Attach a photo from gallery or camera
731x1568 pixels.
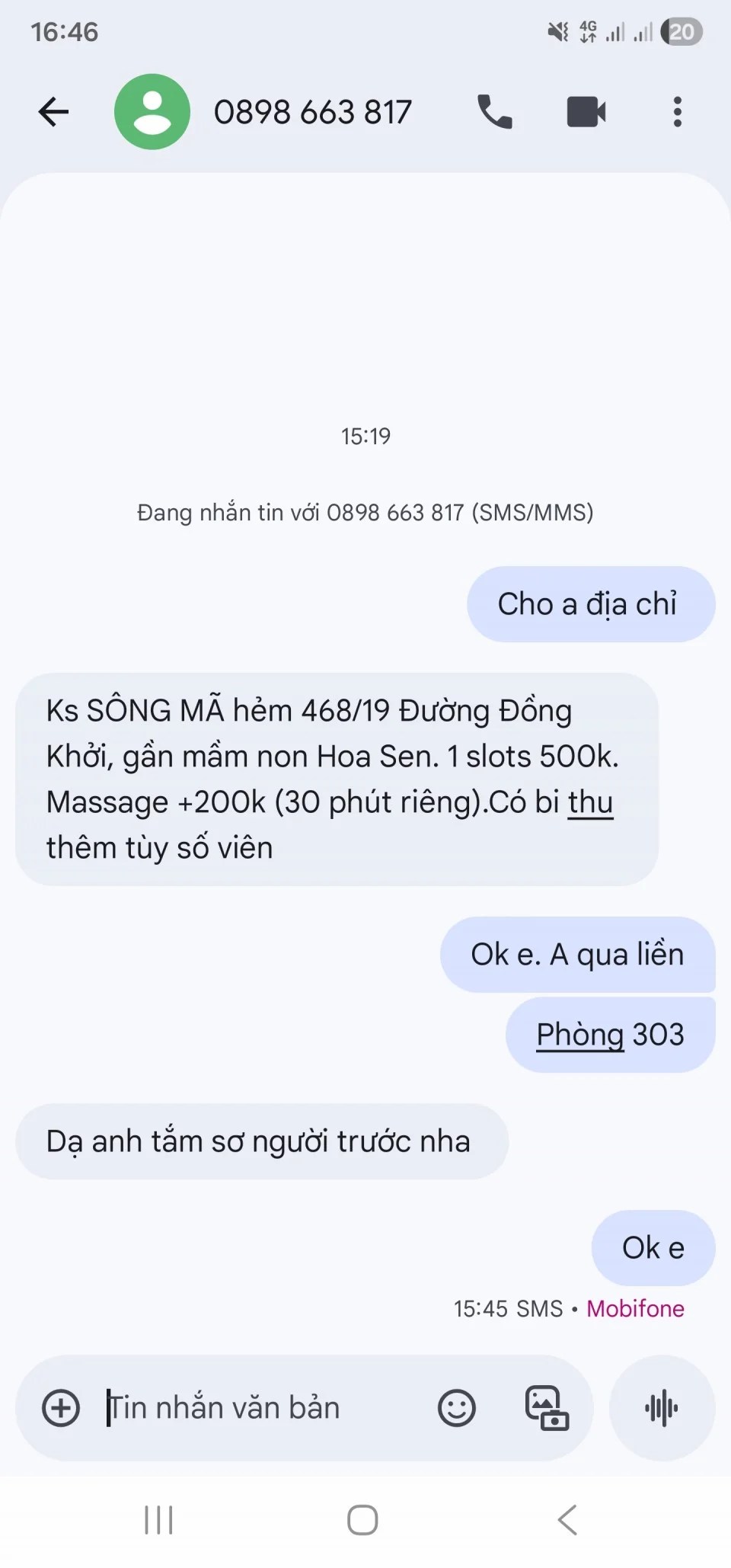547,1408
